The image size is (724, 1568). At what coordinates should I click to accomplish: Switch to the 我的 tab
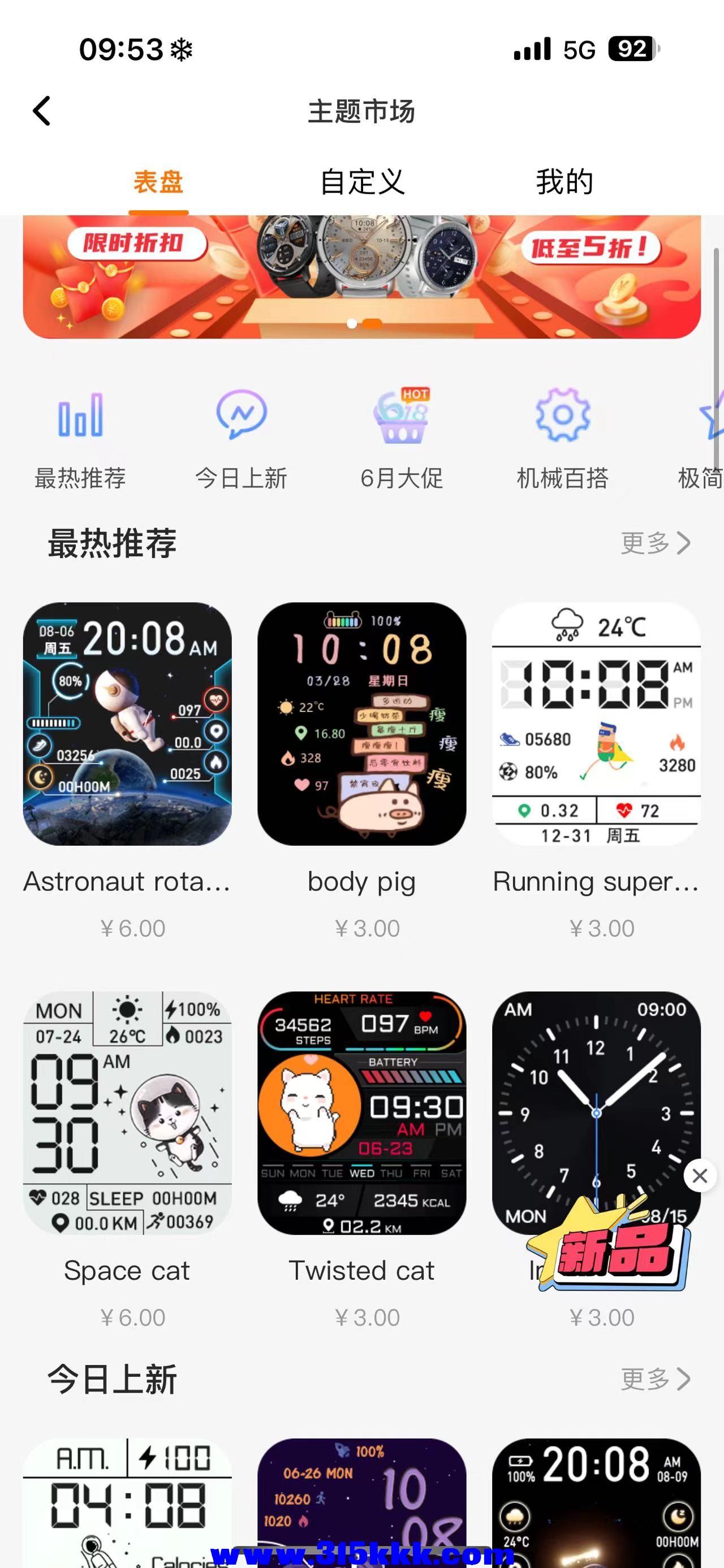pyautogui.click(x=564, y=182)
